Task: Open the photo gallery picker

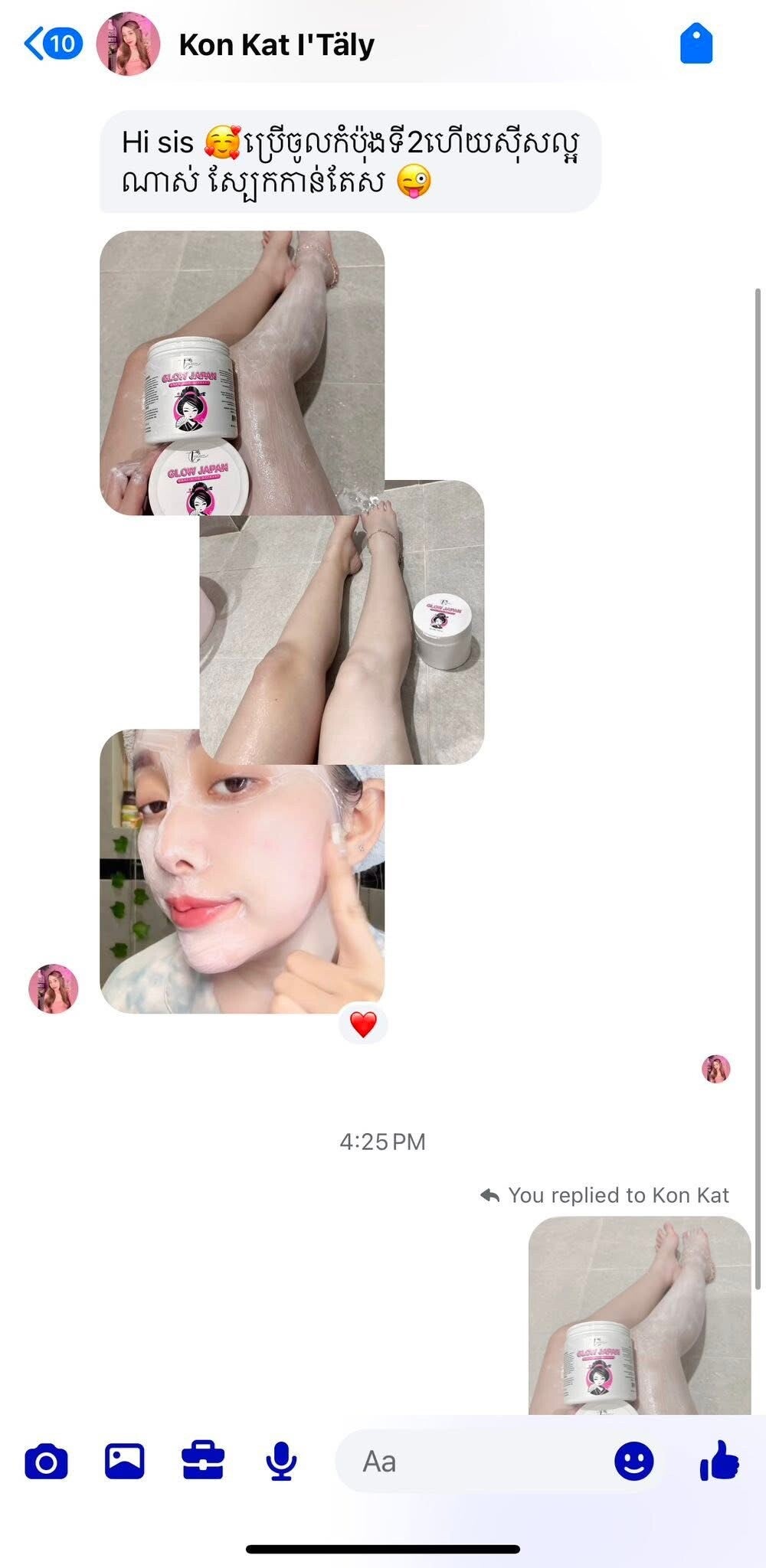Action: coord(124,1461)
